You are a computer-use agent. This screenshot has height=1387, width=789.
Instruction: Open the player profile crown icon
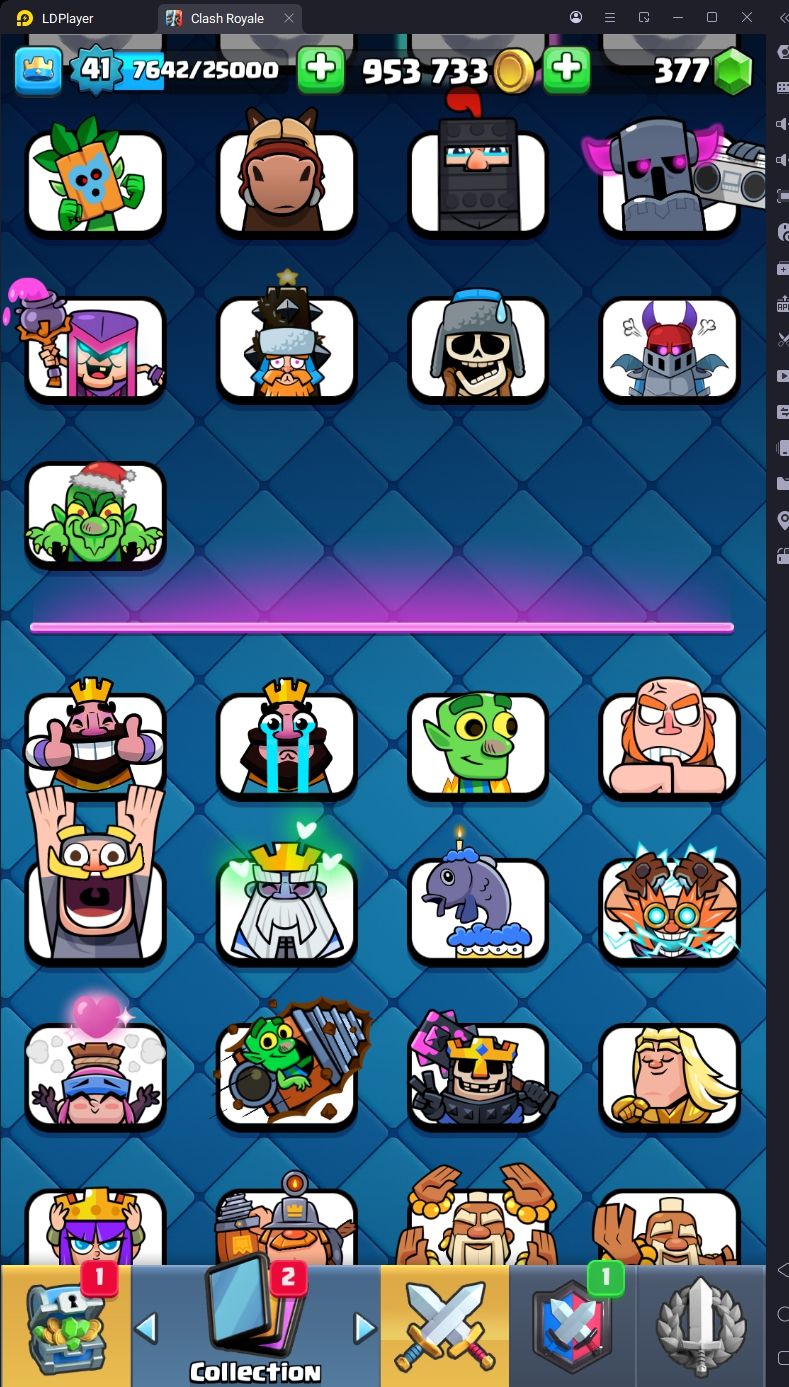[x=38, y=69]
